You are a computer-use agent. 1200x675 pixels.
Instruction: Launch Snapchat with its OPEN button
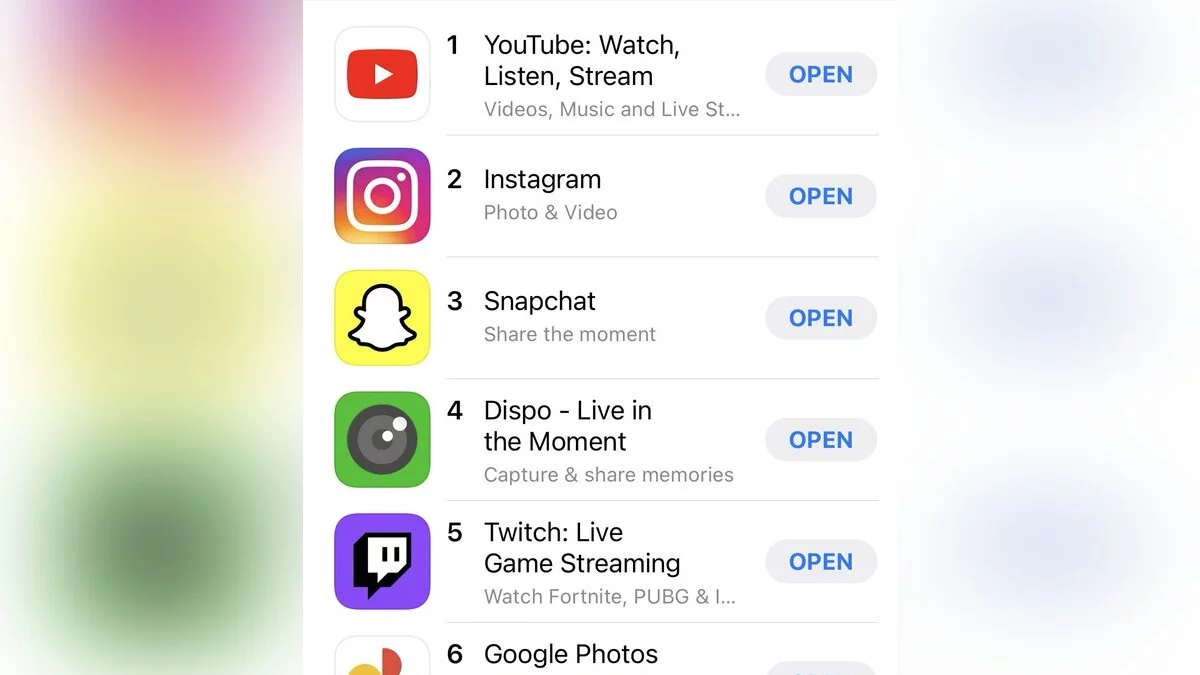coord(820,318)
